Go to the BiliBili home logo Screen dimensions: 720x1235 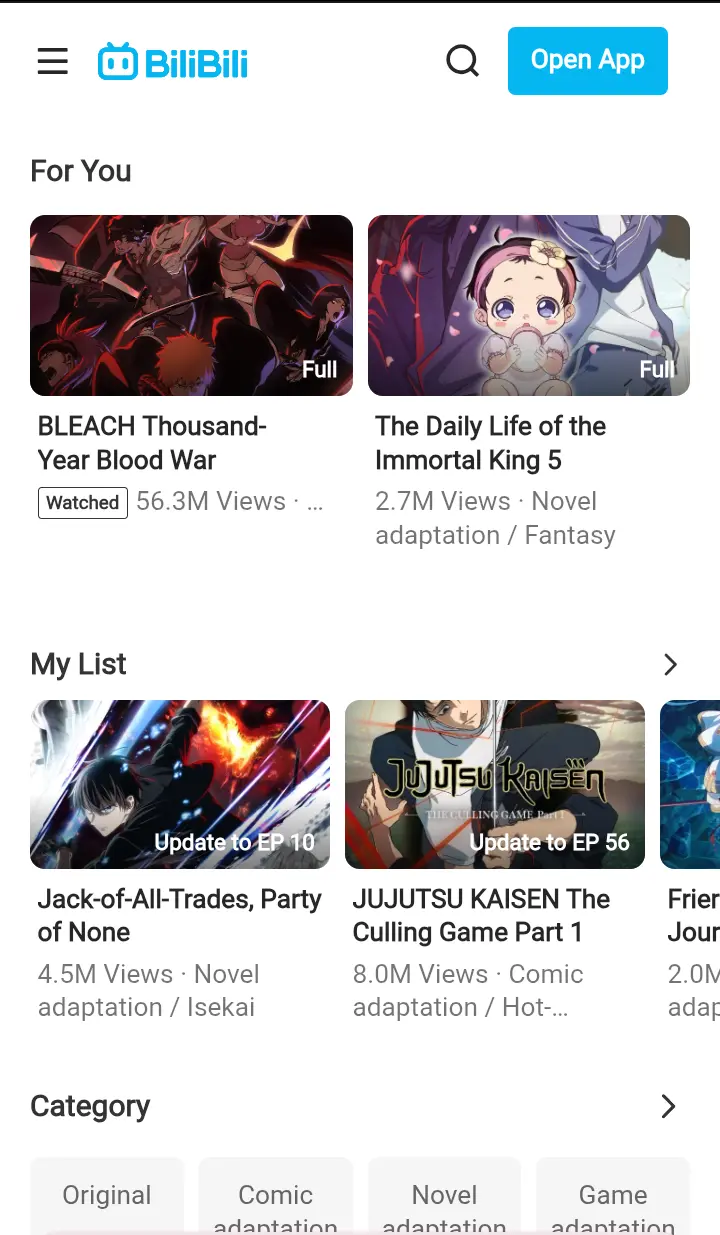pos(173,62)
